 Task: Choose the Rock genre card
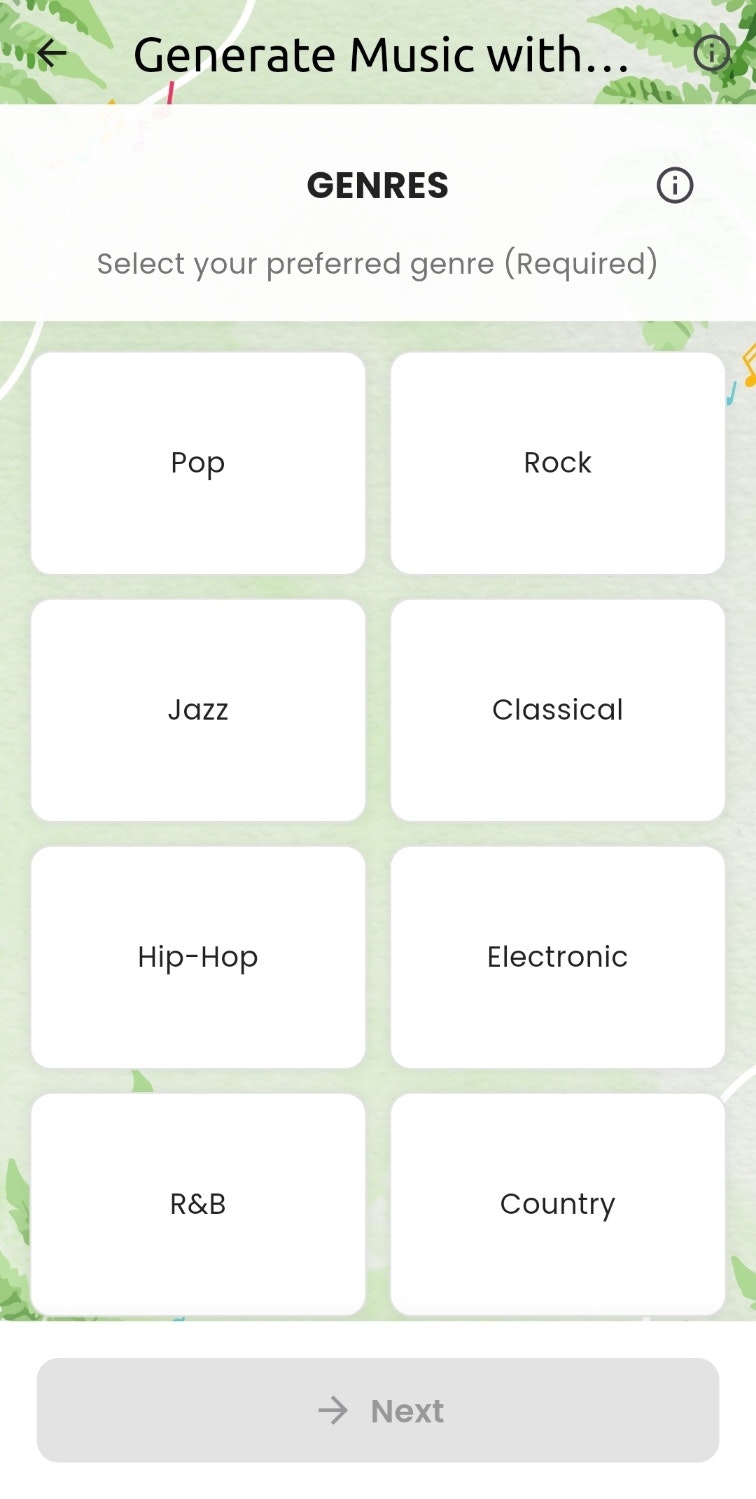(557, 463)
